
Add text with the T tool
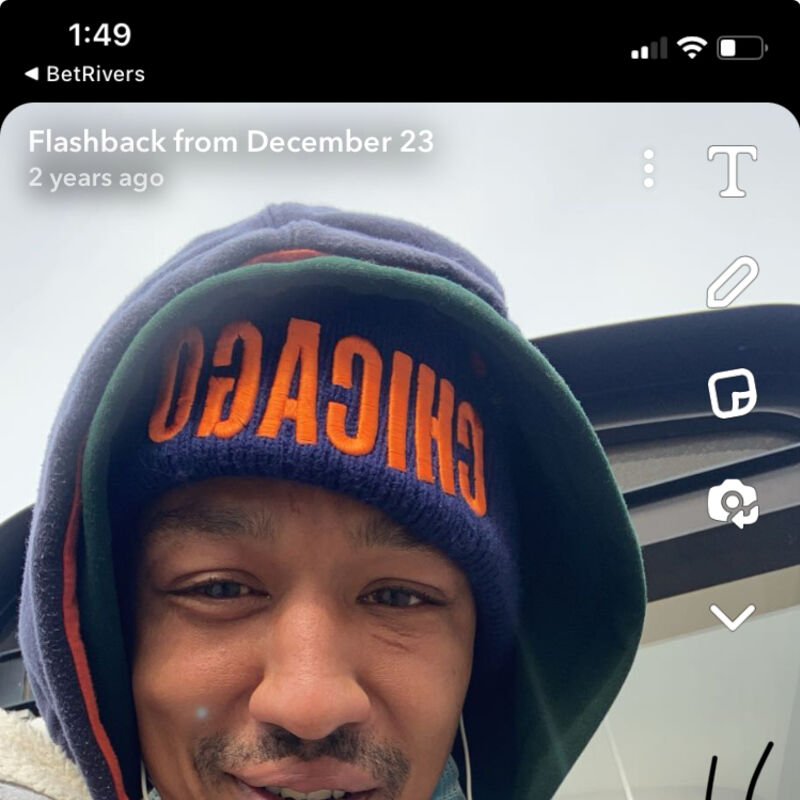(x=732, y=171)
